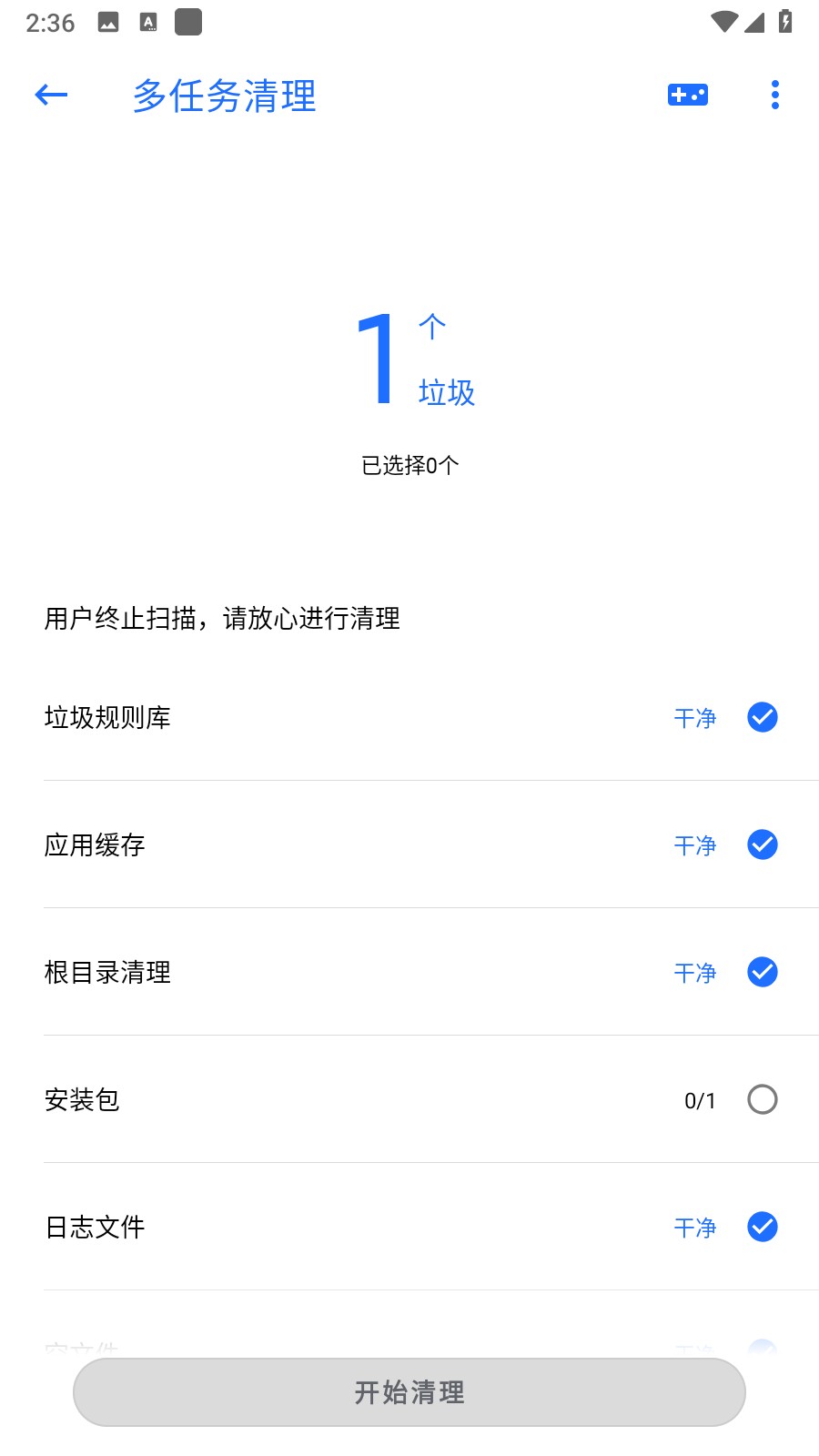Image resolution: width=819 pixels, height=1456 pixels.
Task: Select the 安装包 checkbox
Action: click(x=763, y=1099)
